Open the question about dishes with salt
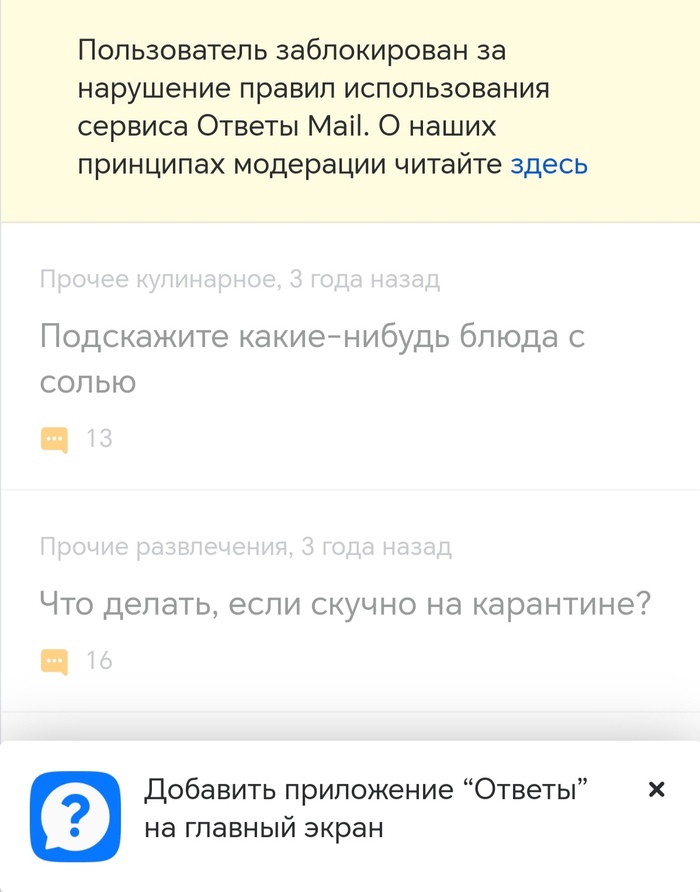Viewport: 700px width, 892px height. 311,358
